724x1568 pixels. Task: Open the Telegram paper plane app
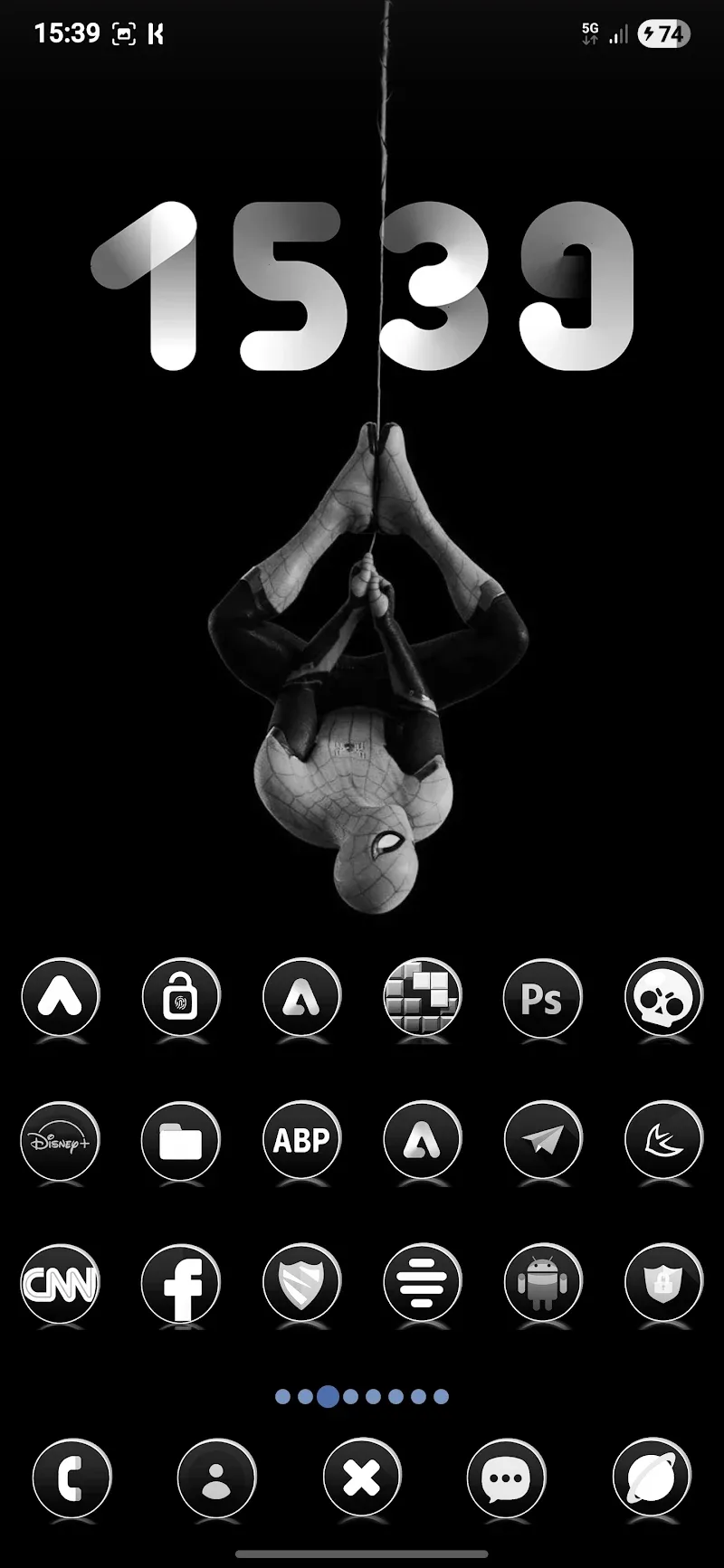(x=542, y=1140)
